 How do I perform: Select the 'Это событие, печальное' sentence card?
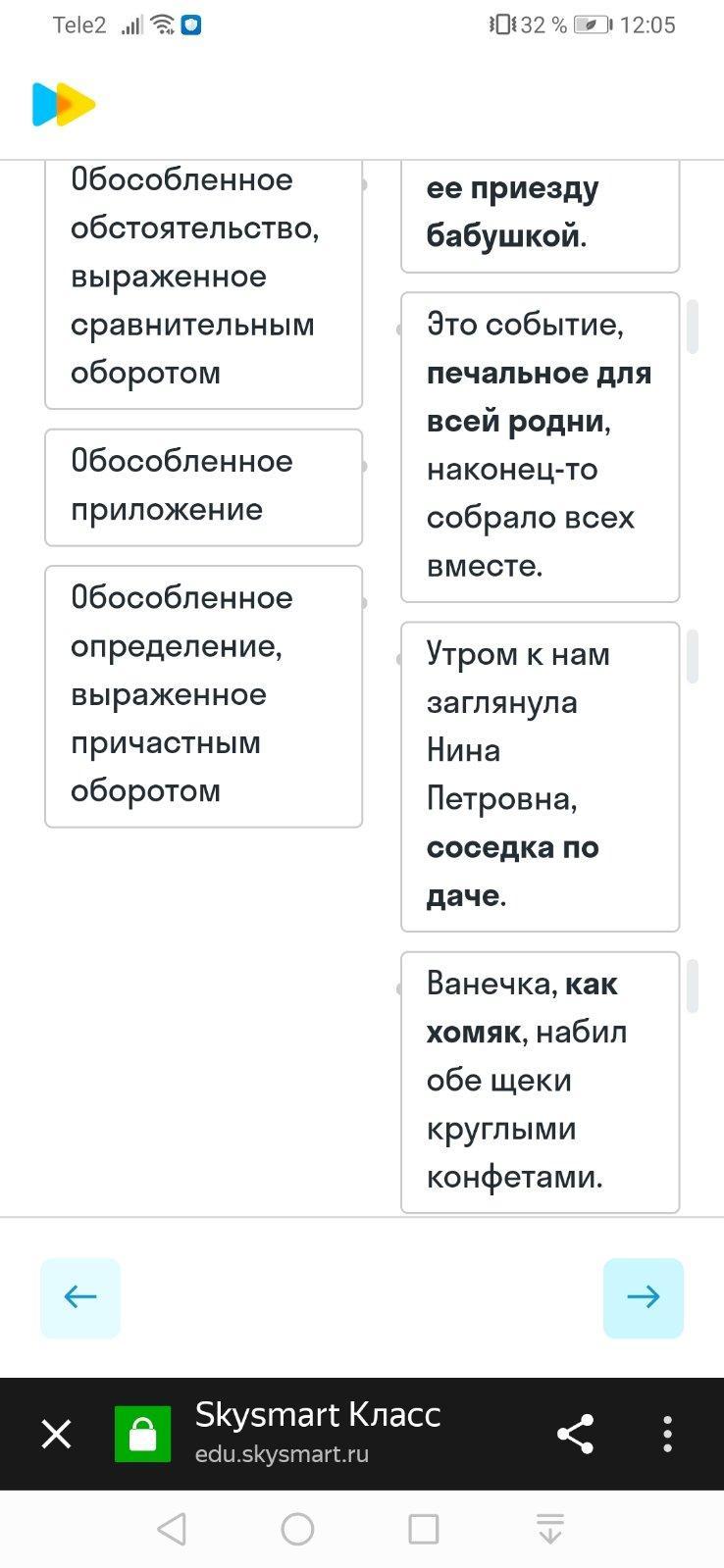pyautogui.click(x=540, y=446)
